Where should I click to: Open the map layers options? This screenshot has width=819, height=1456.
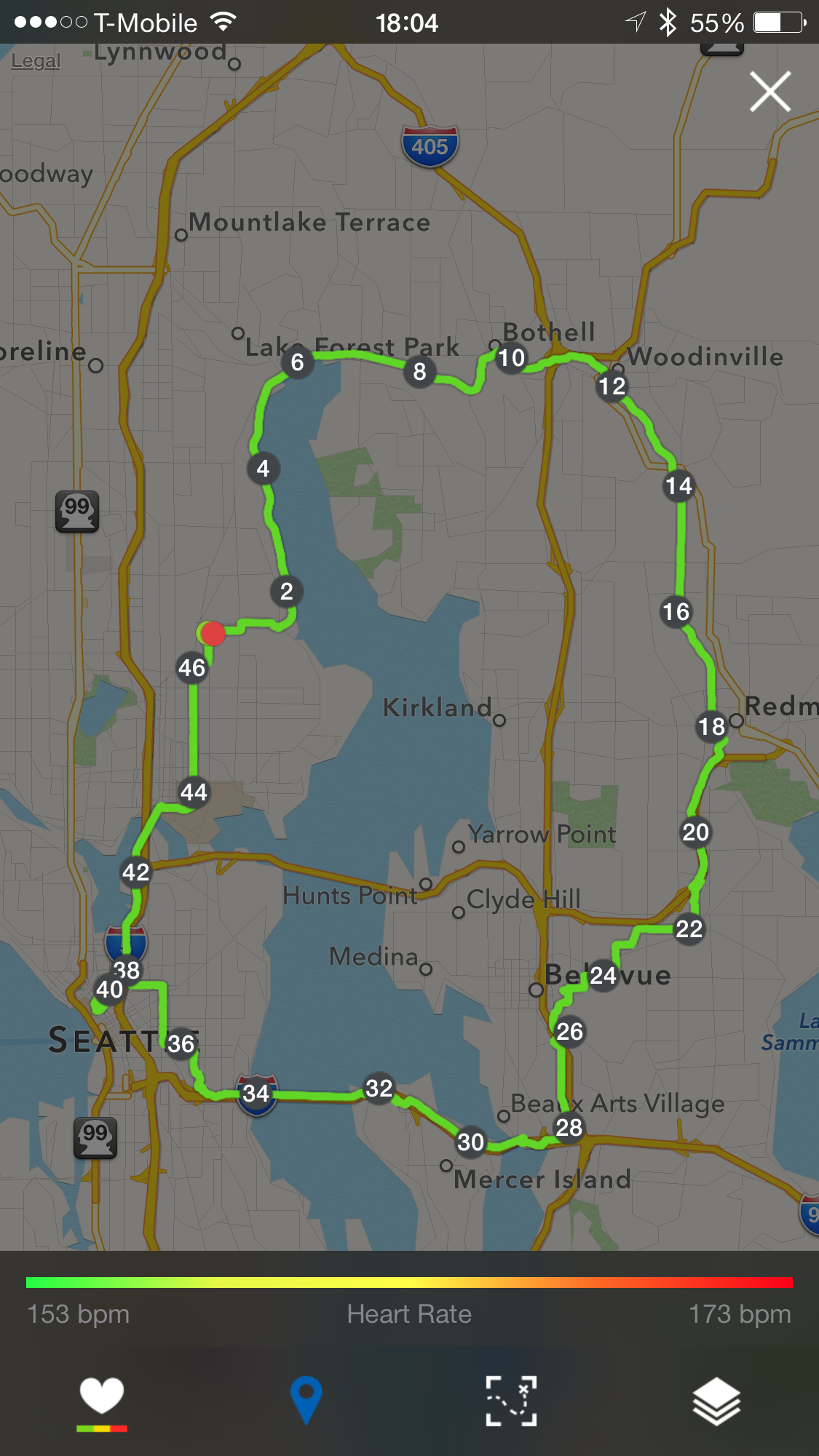(716, 1400)
